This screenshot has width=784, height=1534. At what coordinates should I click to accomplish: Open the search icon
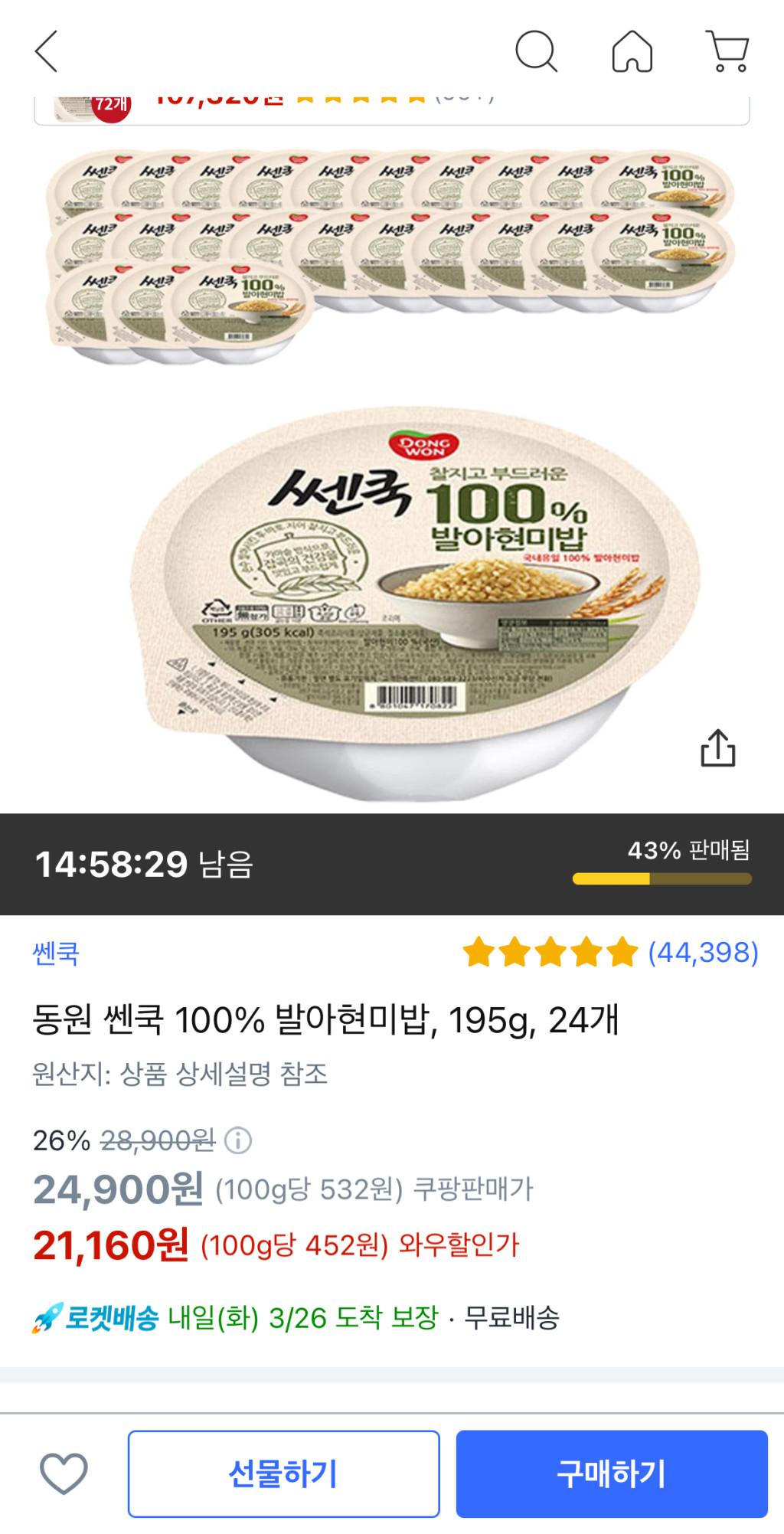(x=535, y=51)
